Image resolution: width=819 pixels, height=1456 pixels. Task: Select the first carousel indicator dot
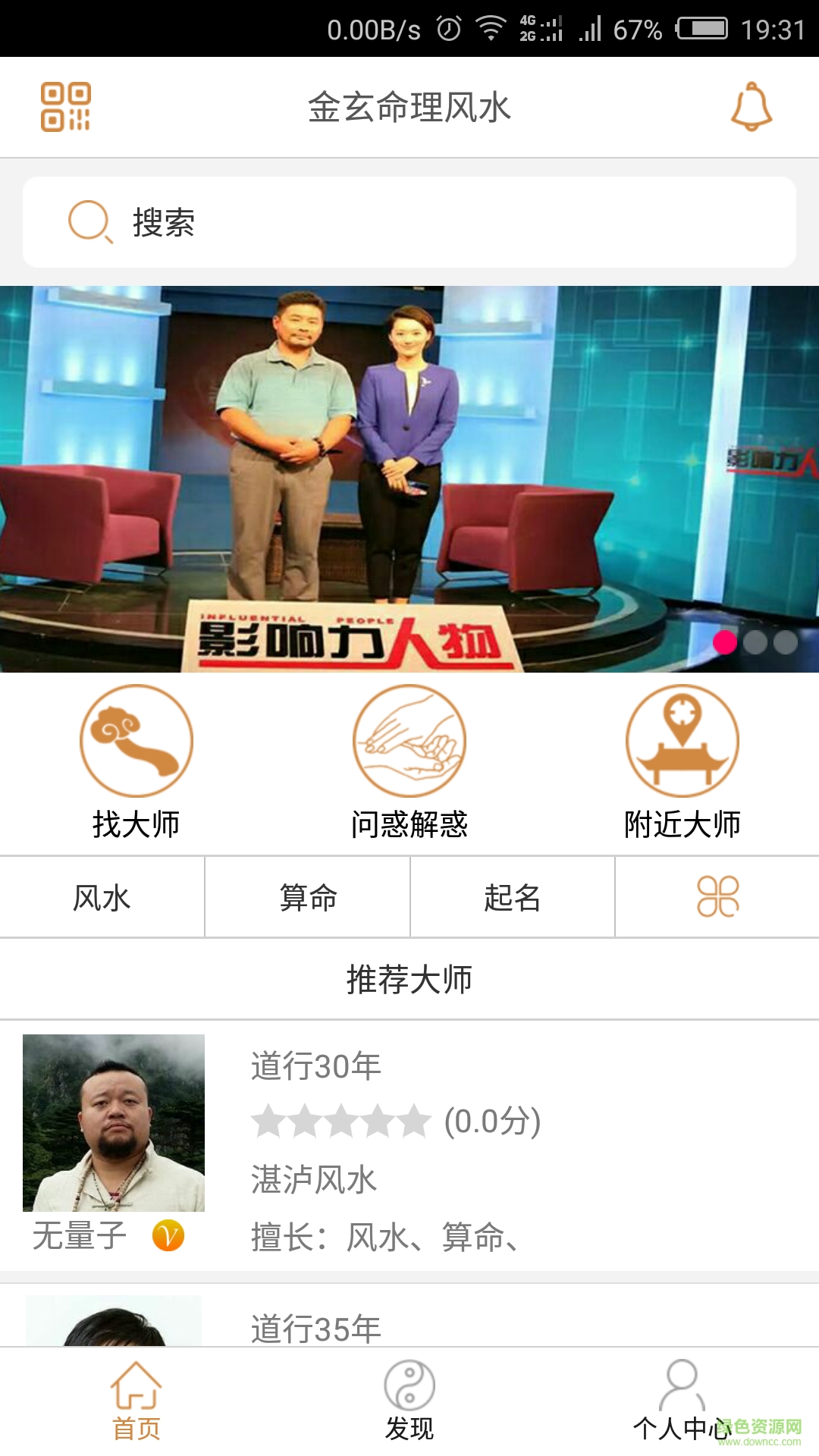(x=726, y=642)
